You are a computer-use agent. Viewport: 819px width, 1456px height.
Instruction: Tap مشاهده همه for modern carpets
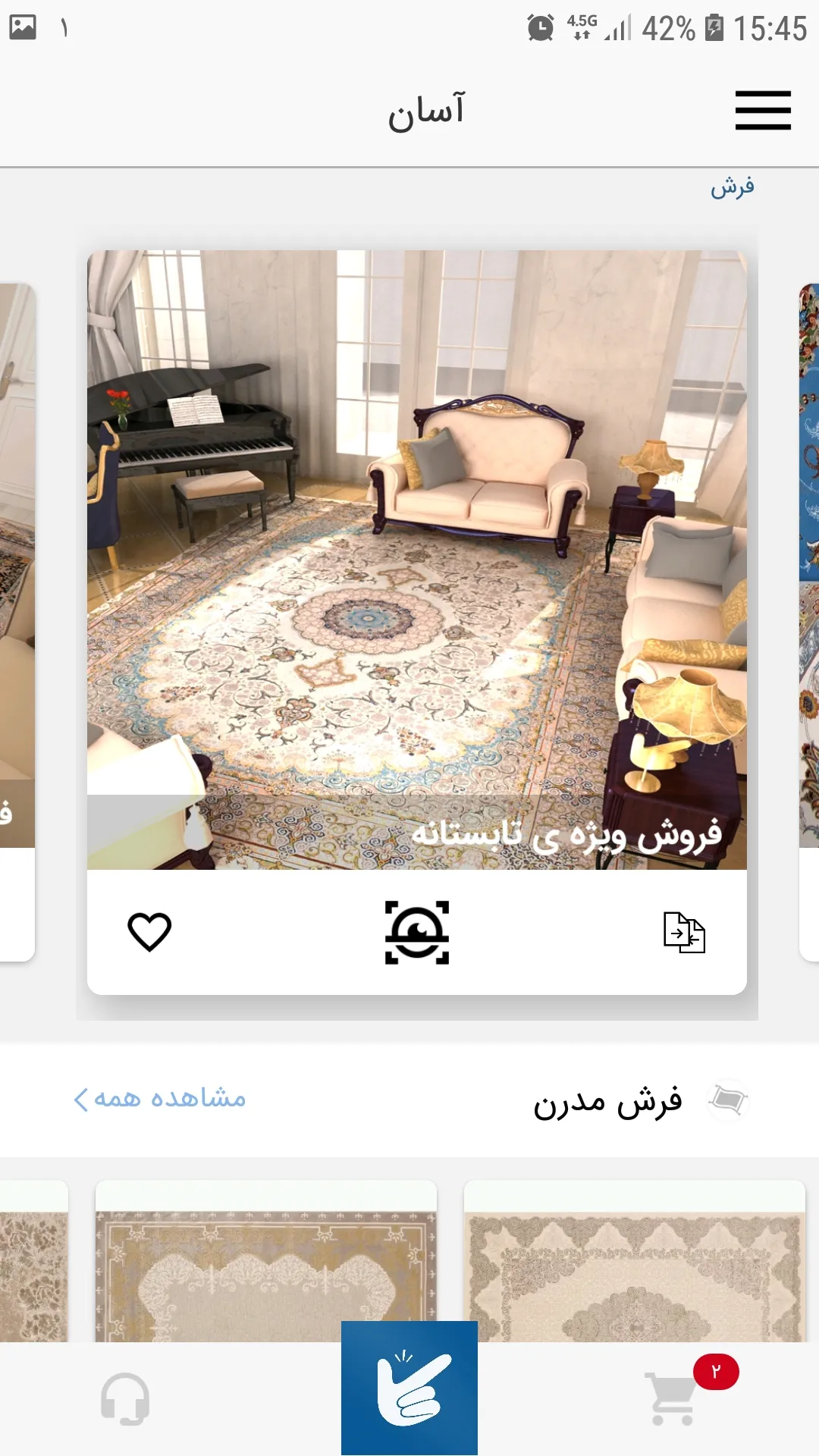(x=160, y=1099)
